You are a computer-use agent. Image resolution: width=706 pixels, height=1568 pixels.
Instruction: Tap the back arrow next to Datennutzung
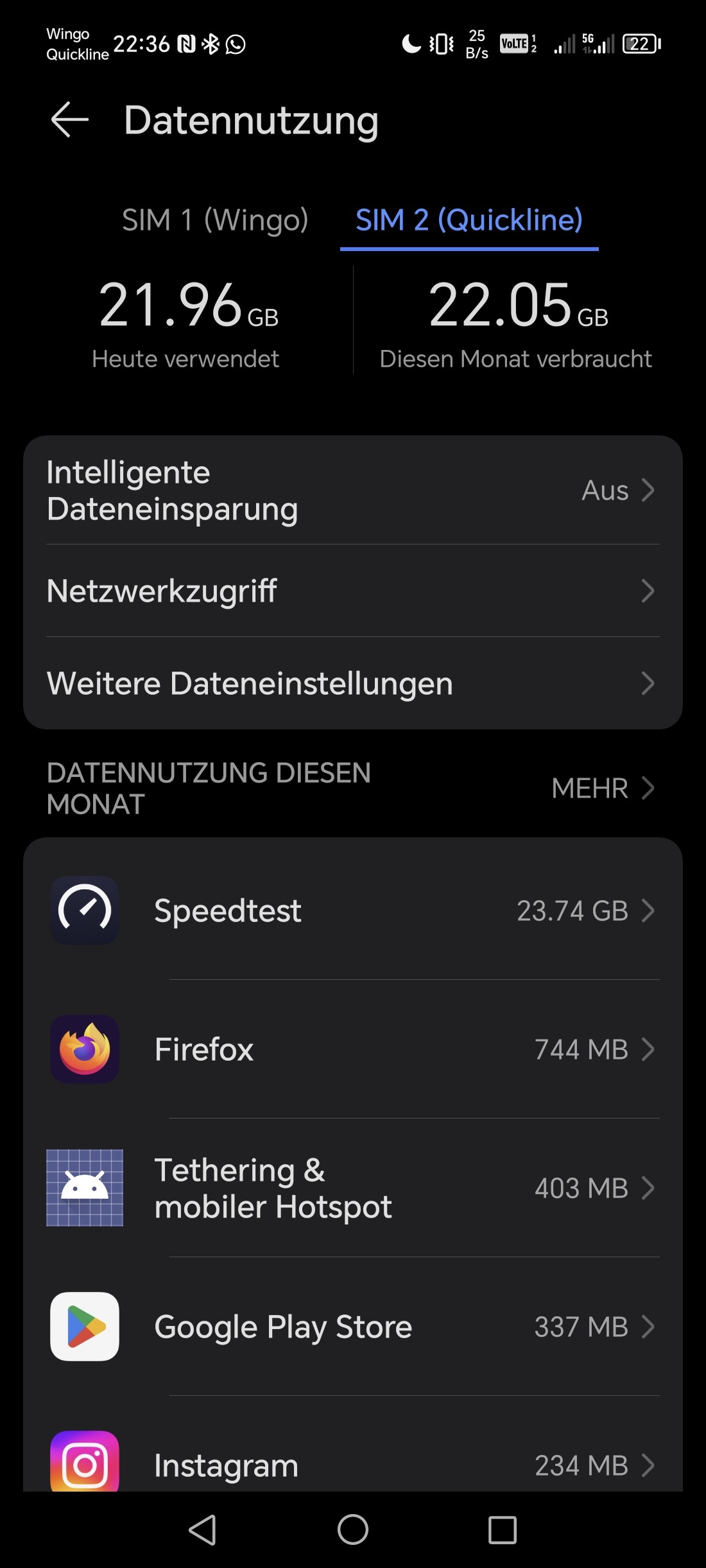coord(69,120)
